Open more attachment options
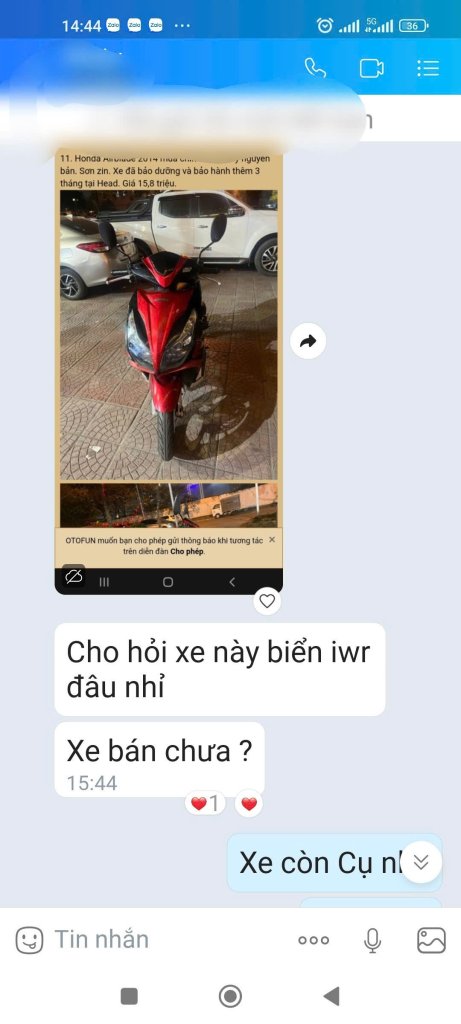Viewport: 461px width, 1024px height. coord(313,940)
